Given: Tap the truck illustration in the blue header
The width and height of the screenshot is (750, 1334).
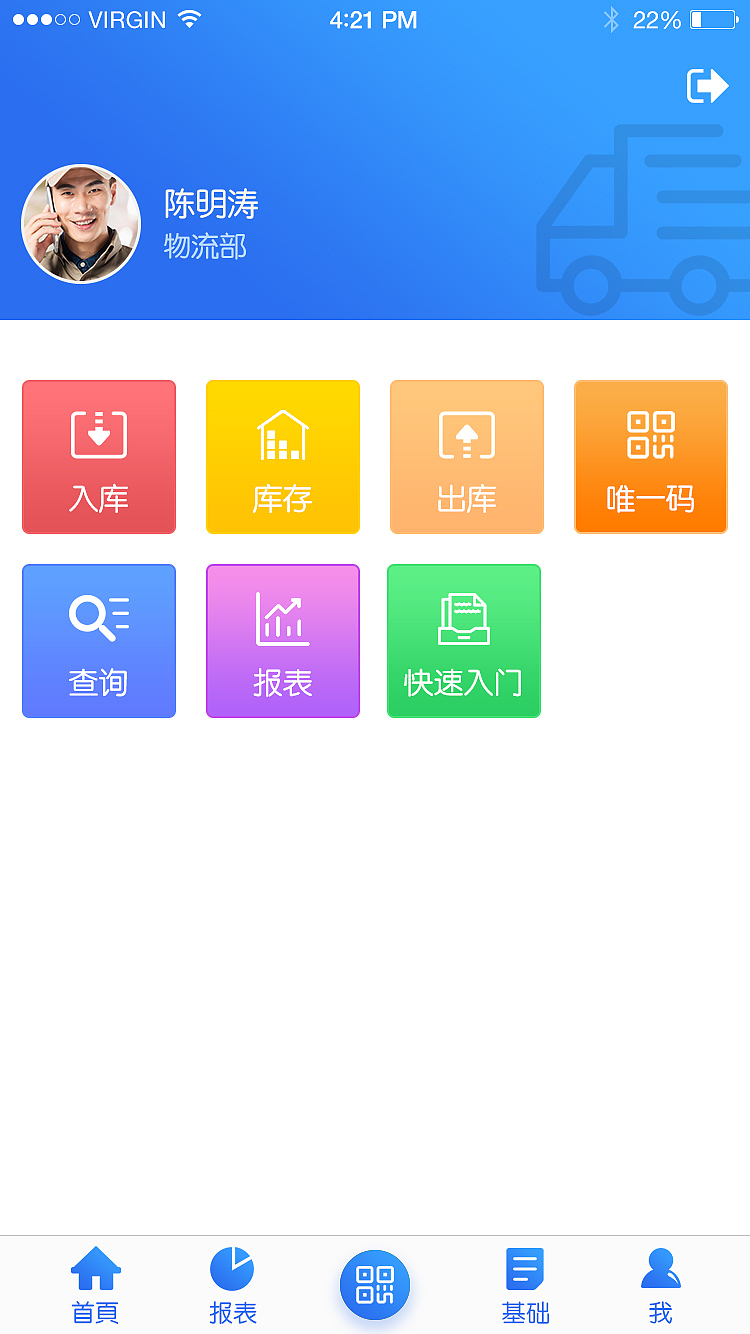Looking at the screenshot, I should pyautogui.click(x=640, y=220).
